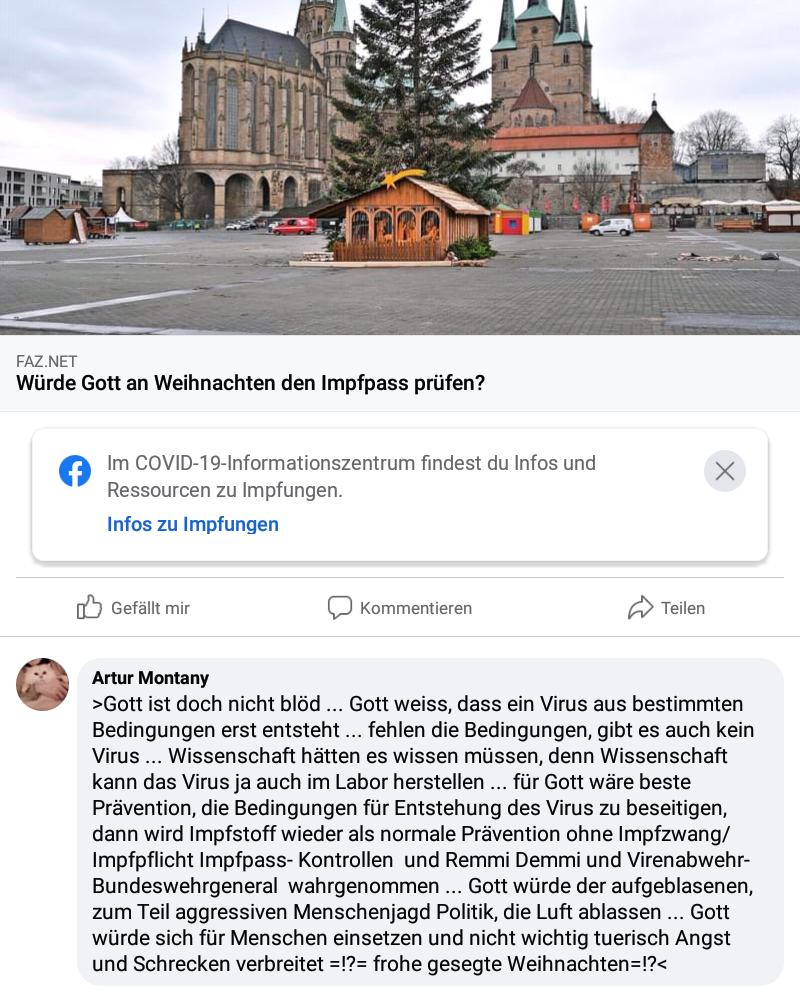Tap Kommentieren to write a comment
This screenshot has height=993, width=800.
(400, 608)
